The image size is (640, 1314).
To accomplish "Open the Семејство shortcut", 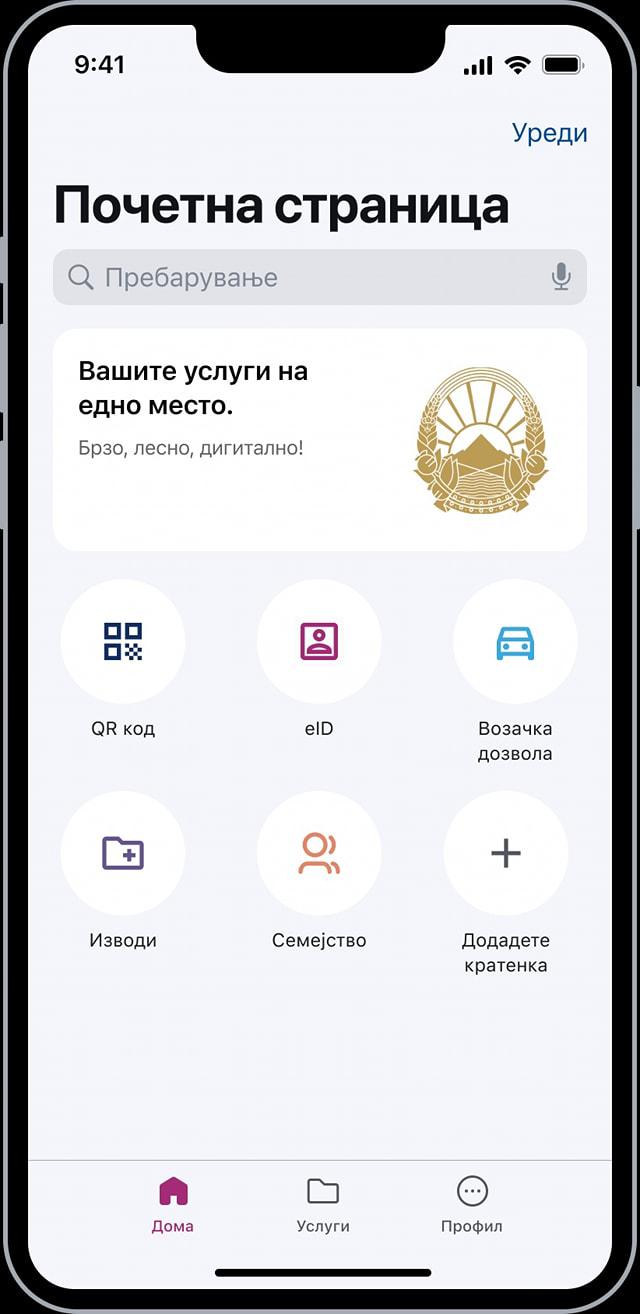I will coord(319,853).
